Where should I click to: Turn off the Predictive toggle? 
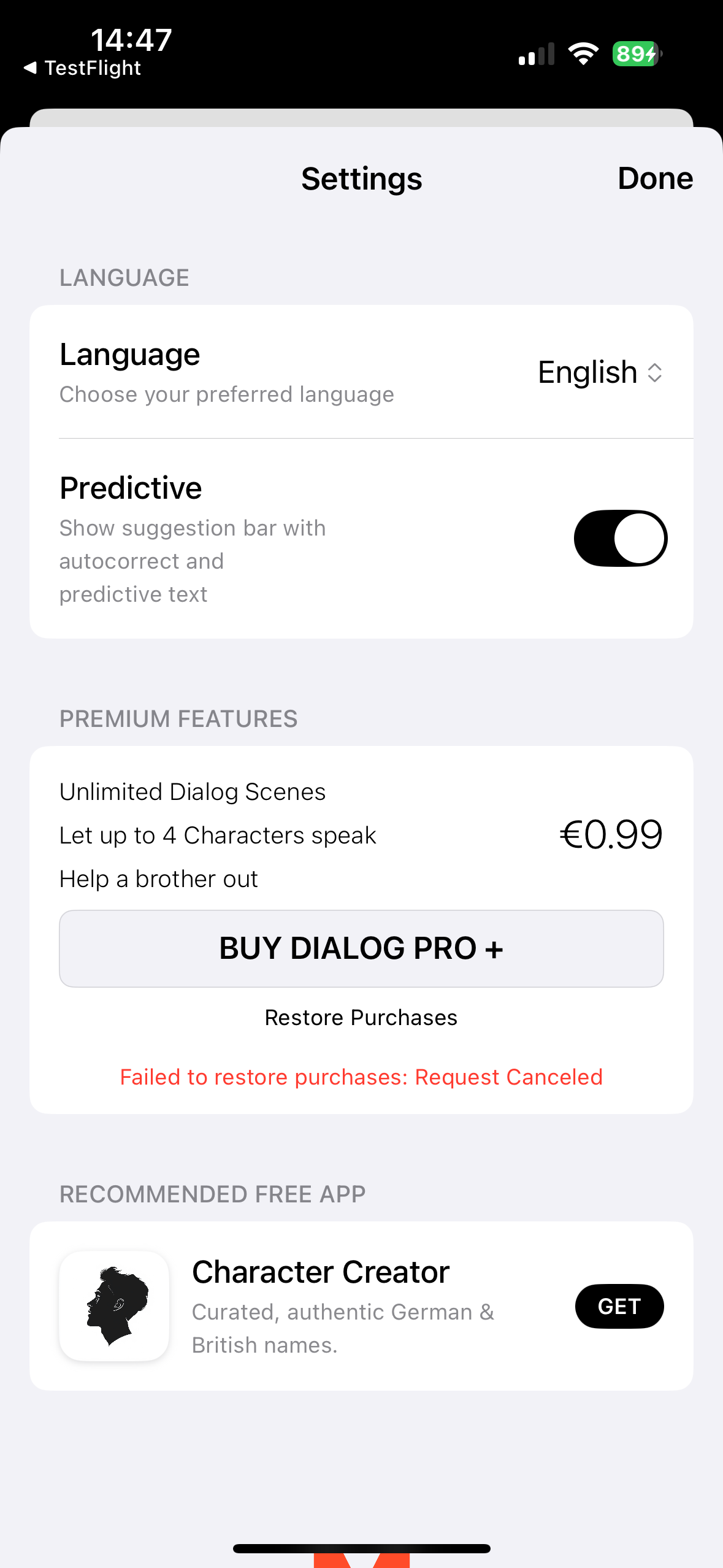point(620,538)
